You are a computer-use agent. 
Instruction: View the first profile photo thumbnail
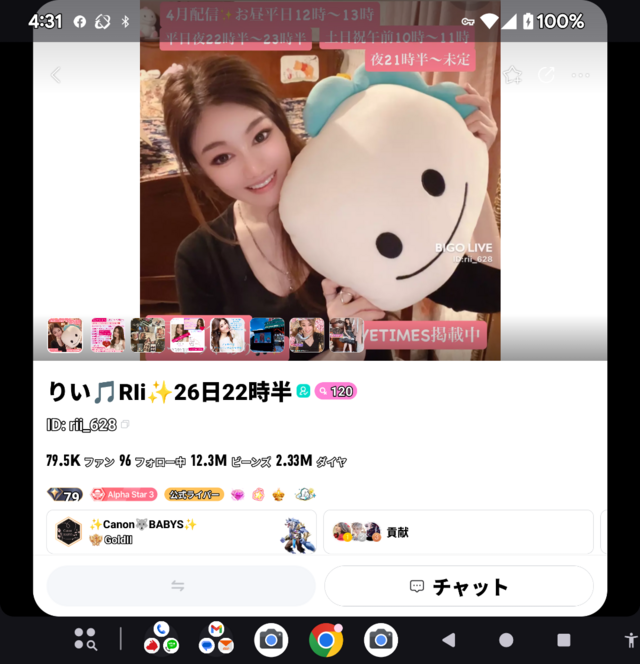click(x=65, y=335)
